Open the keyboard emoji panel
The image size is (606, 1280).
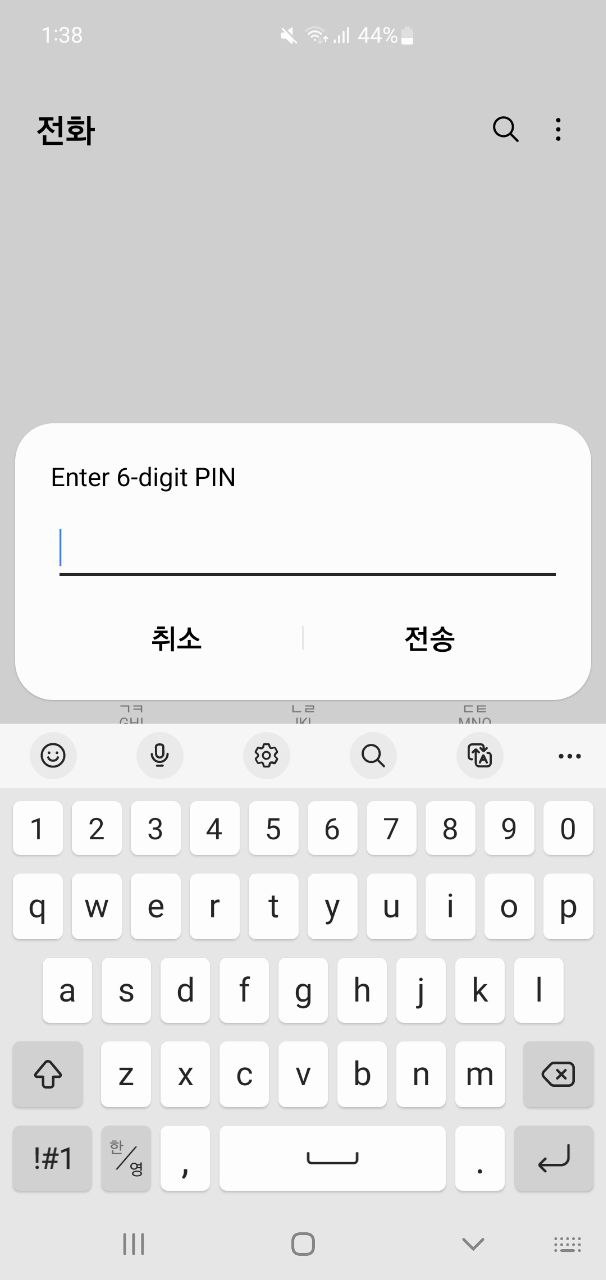pos(53,756)
